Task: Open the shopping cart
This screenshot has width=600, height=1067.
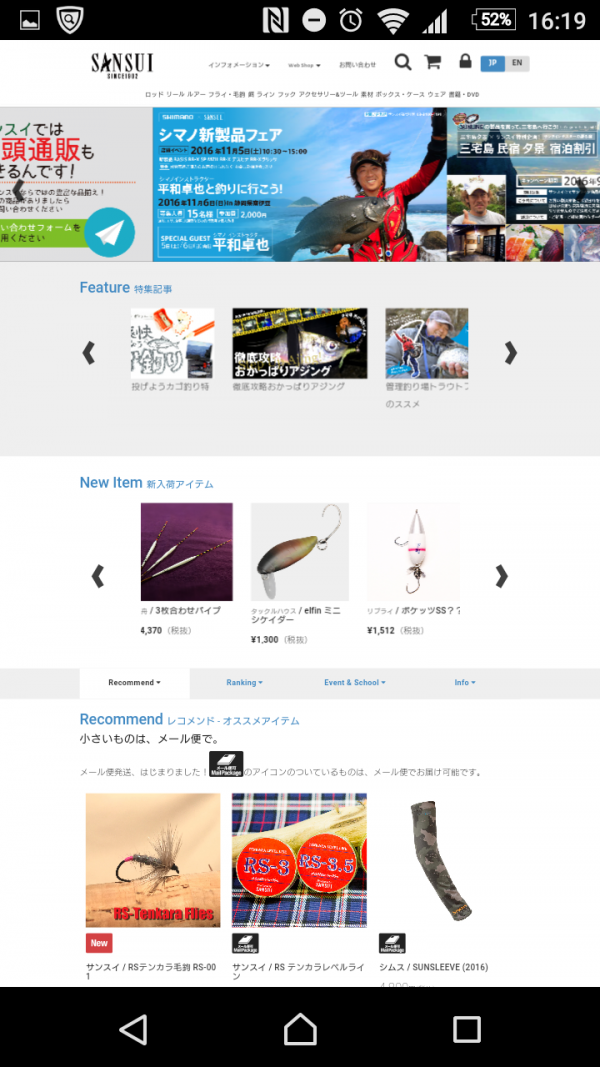Action: point(433,63)
